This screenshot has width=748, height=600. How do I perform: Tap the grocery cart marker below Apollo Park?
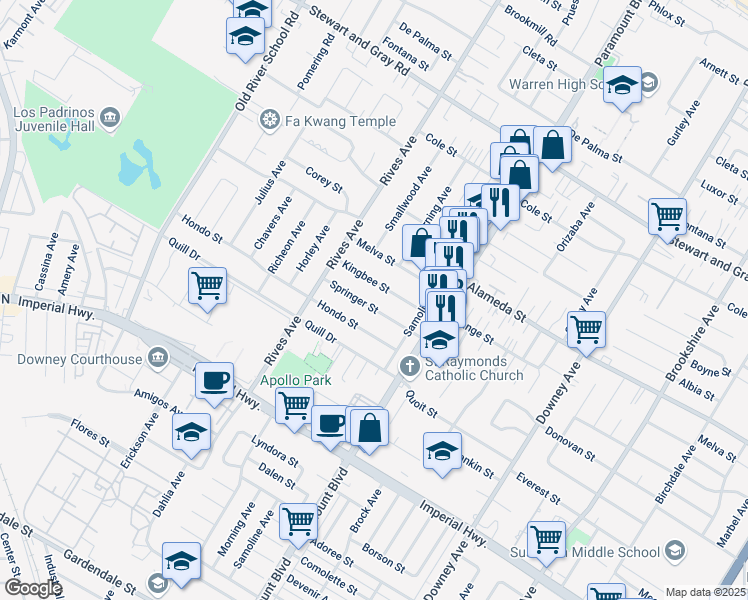click(x=293, y=405)
